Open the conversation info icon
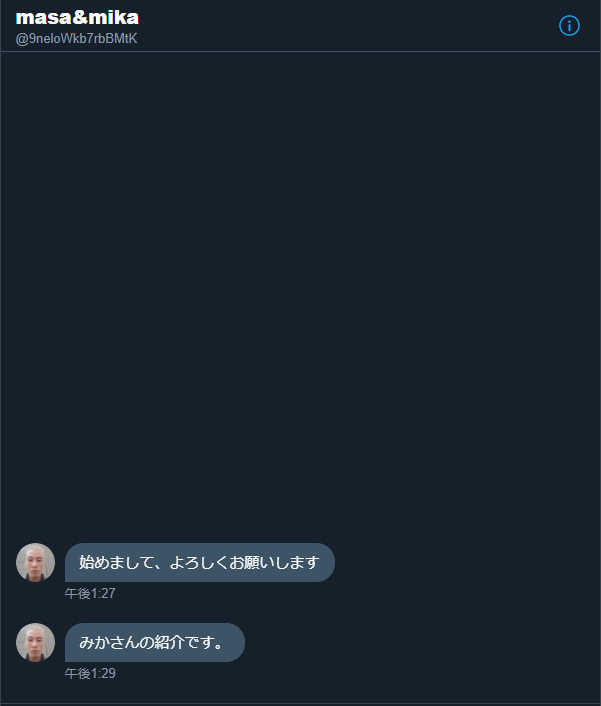This screenshot has height=706, width=601. coord(569,26)
